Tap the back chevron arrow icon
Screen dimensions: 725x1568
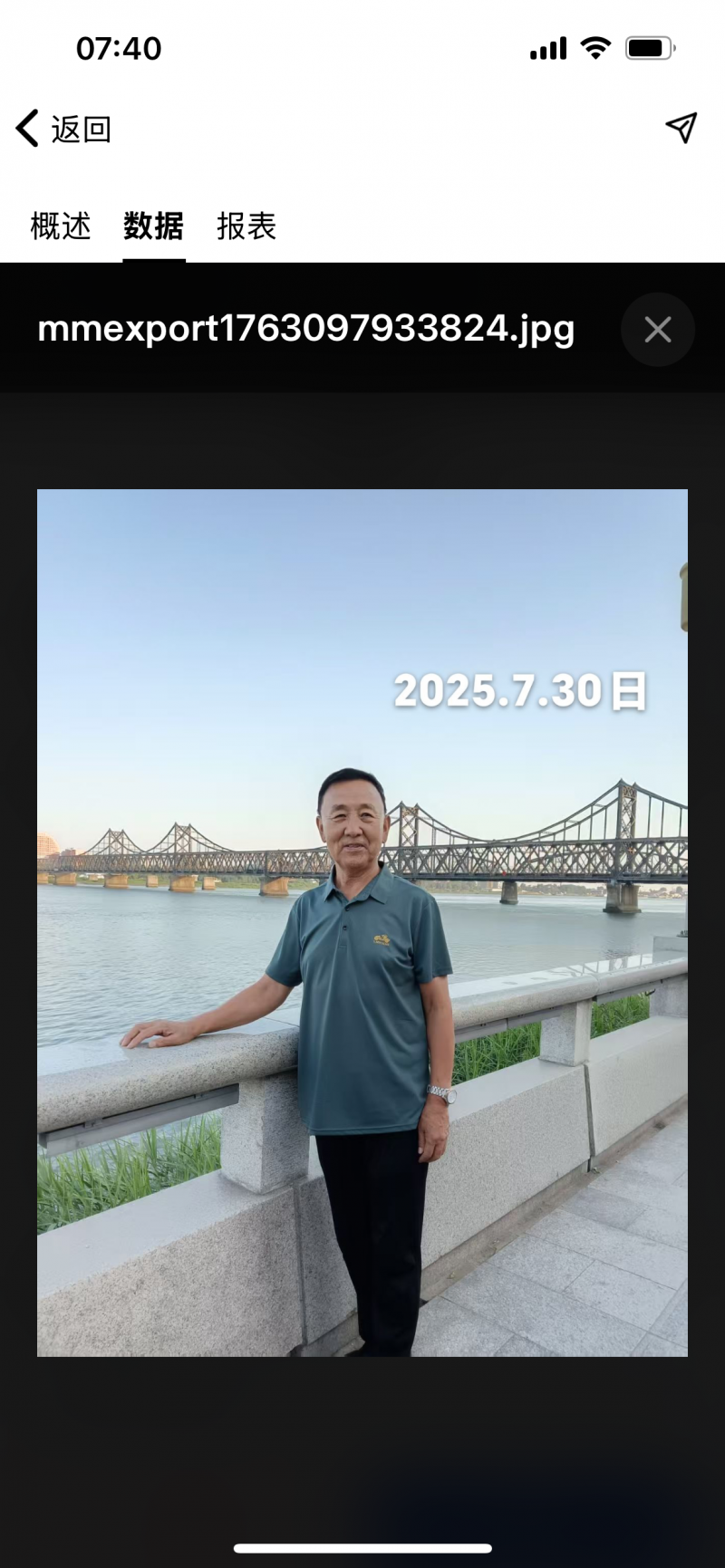(x=24, y=128)
